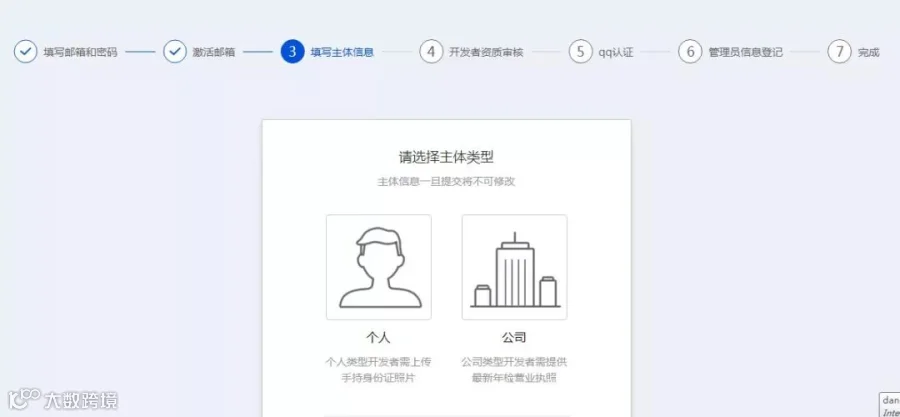Choose the 公司 company developer type
The height and width of the screenshot is (417, 900).
coord(514,267)
